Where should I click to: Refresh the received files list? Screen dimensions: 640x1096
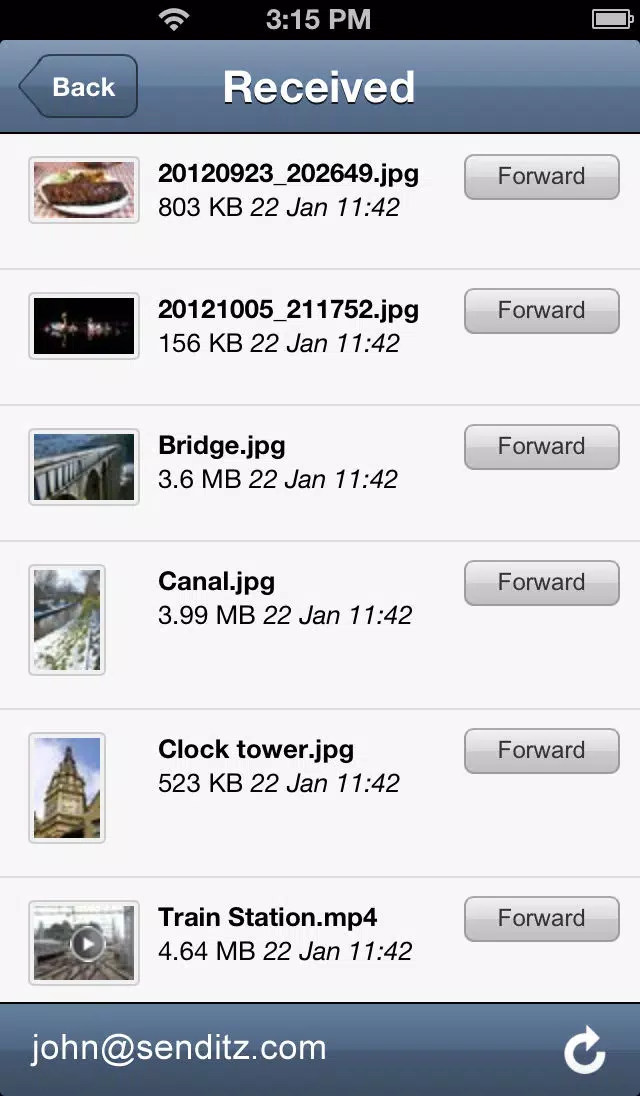pyautogui.click(x=584, y=1049)
